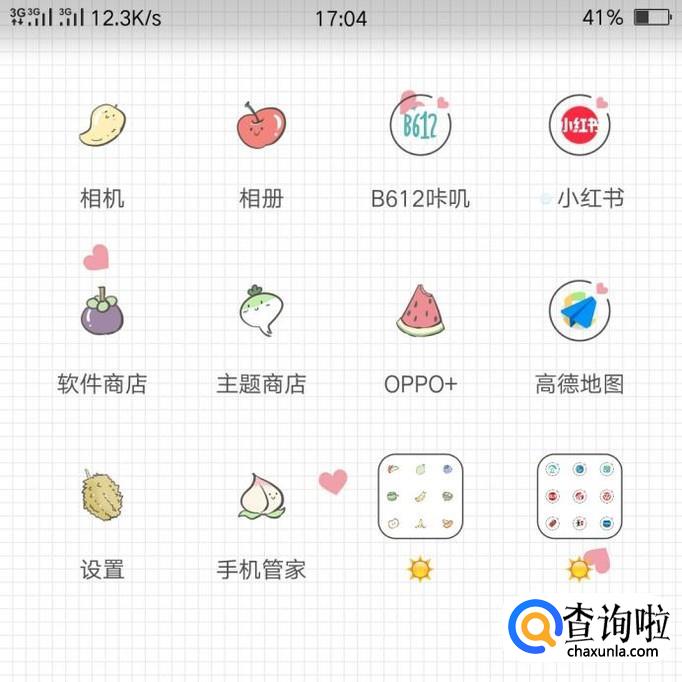Open 设置 settings
The image size is (682, 682).
click(102, 496)
